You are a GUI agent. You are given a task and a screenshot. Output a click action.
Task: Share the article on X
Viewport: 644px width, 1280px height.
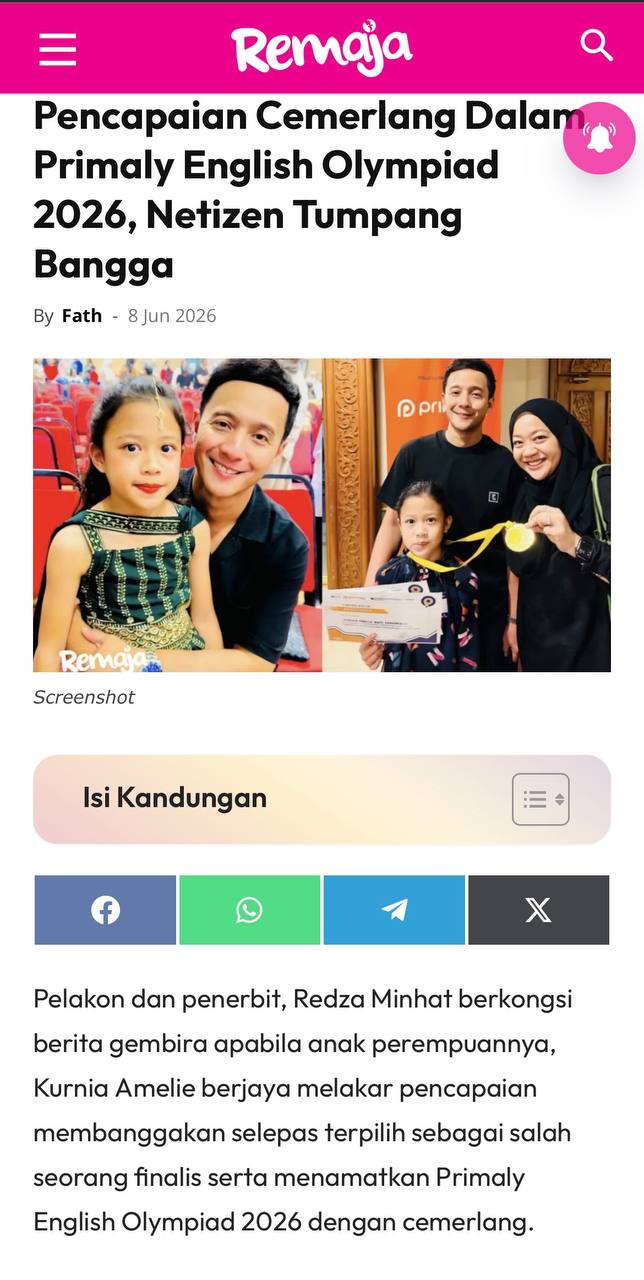point(538,910)
